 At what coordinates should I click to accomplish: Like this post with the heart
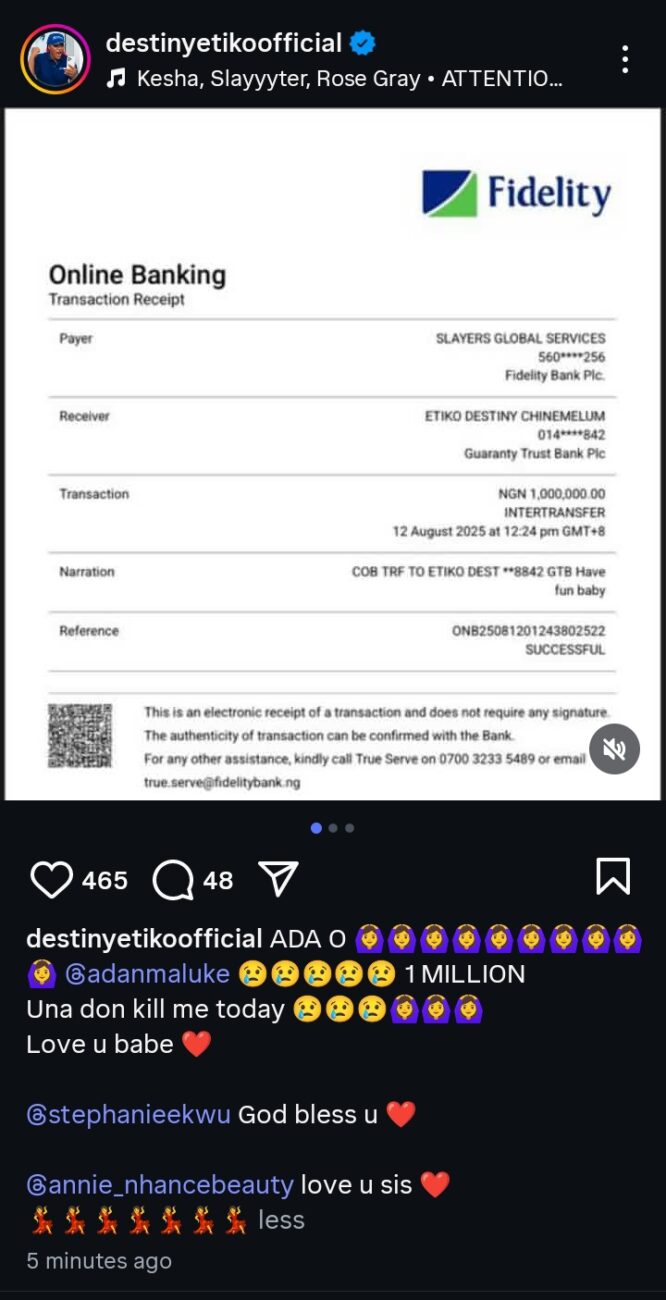[x=52, y=880]
